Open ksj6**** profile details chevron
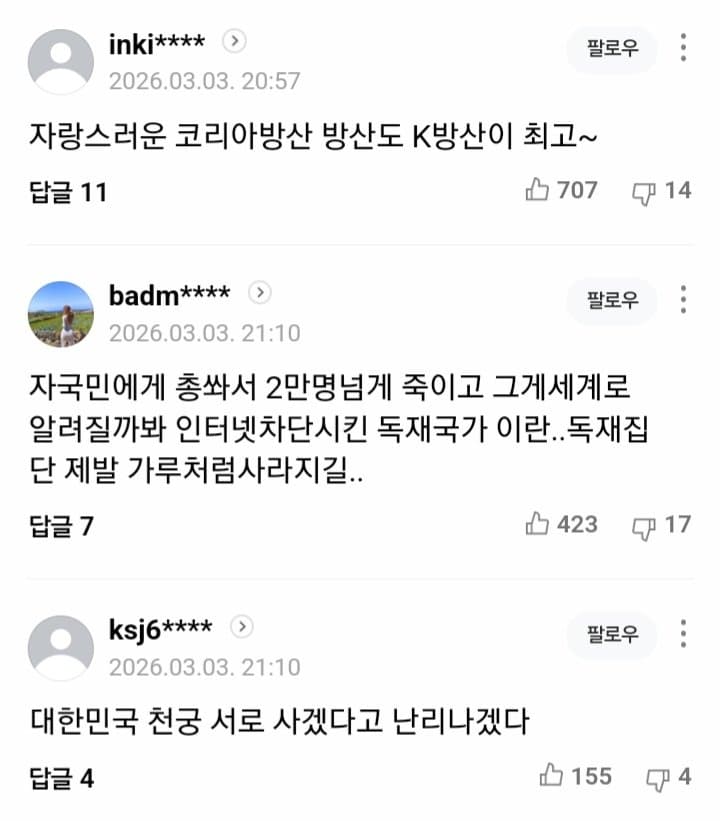The height and width of the screenshot is (821, 720). [242, 627]
